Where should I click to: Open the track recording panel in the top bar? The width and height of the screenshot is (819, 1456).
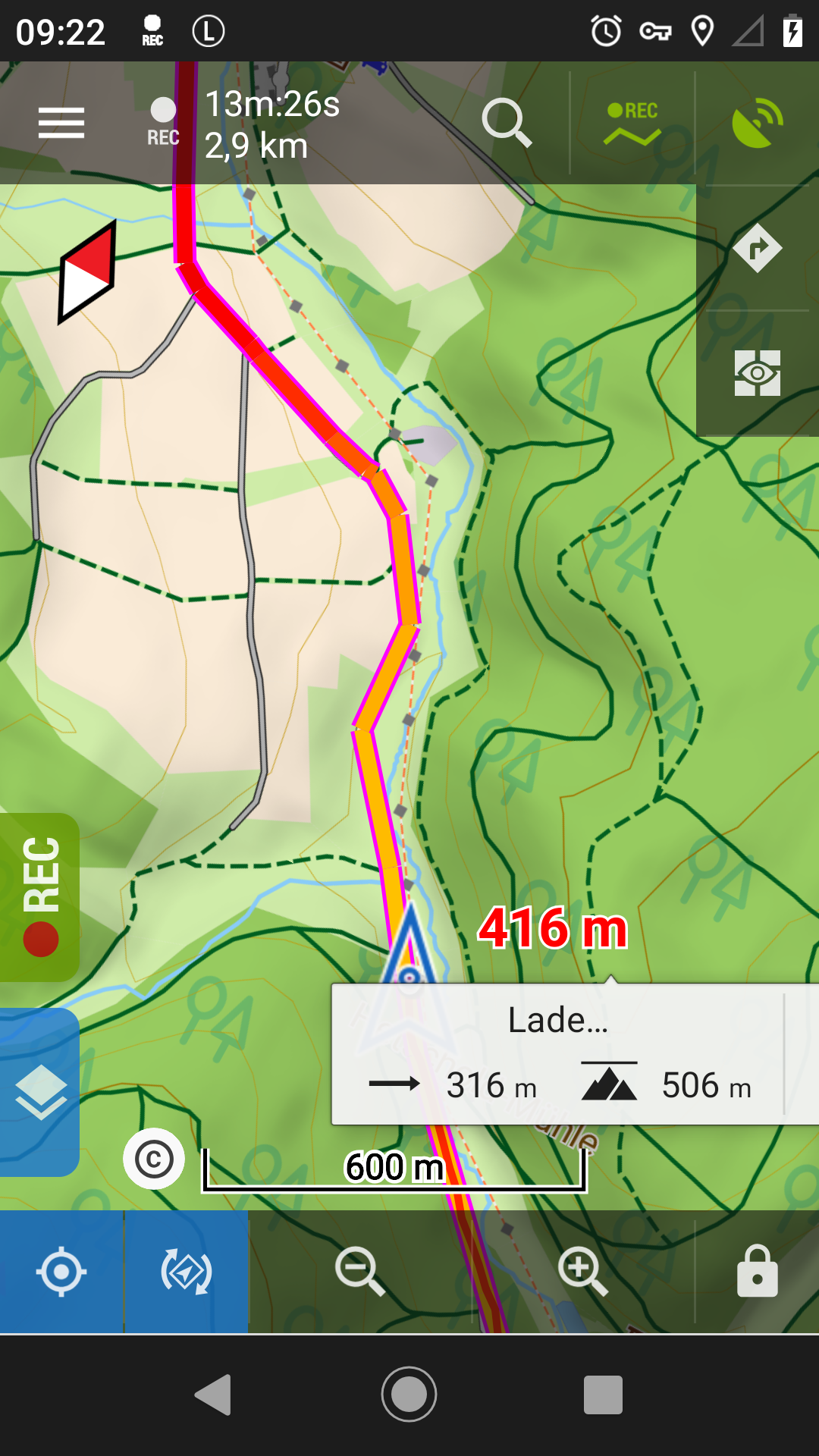(632, 123)
